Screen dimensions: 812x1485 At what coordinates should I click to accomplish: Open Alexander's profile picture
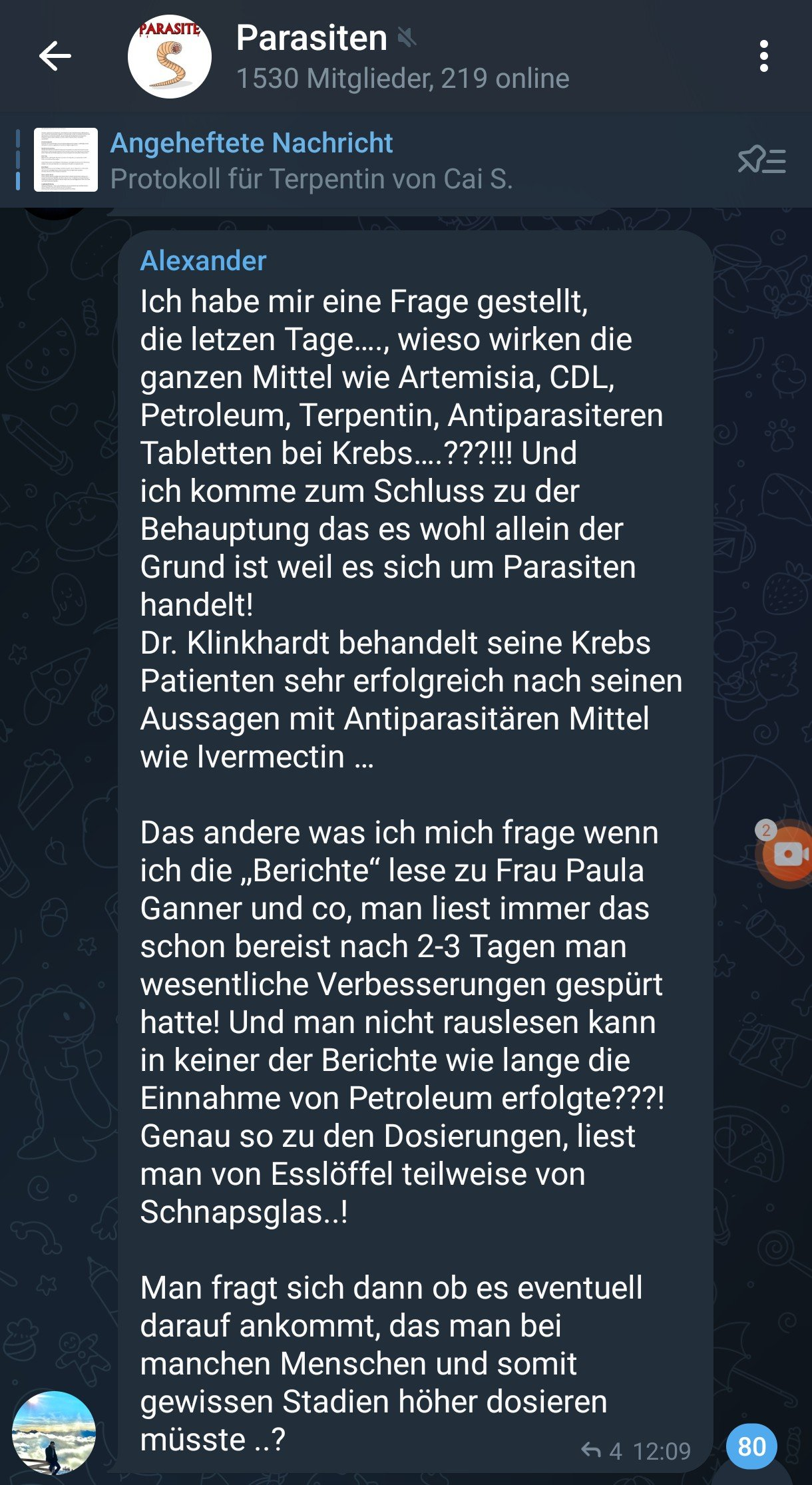(x=54, y=1432)
